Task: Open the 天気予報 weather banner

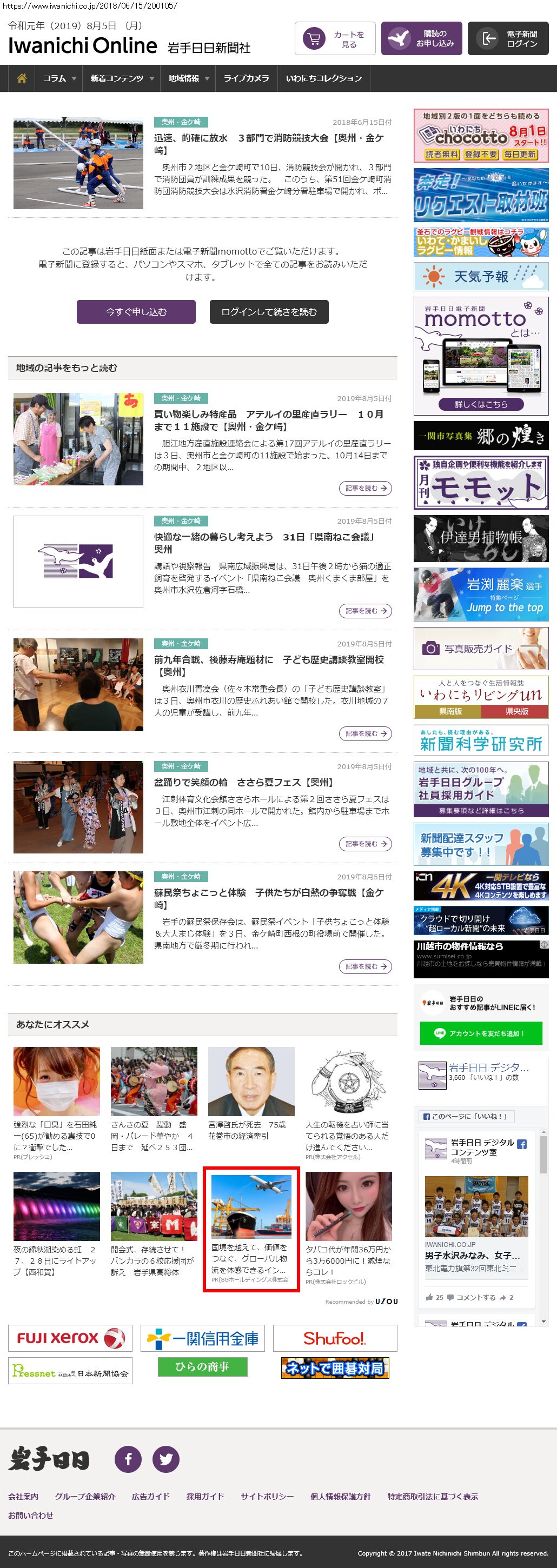Action: [x=481, y=277]
